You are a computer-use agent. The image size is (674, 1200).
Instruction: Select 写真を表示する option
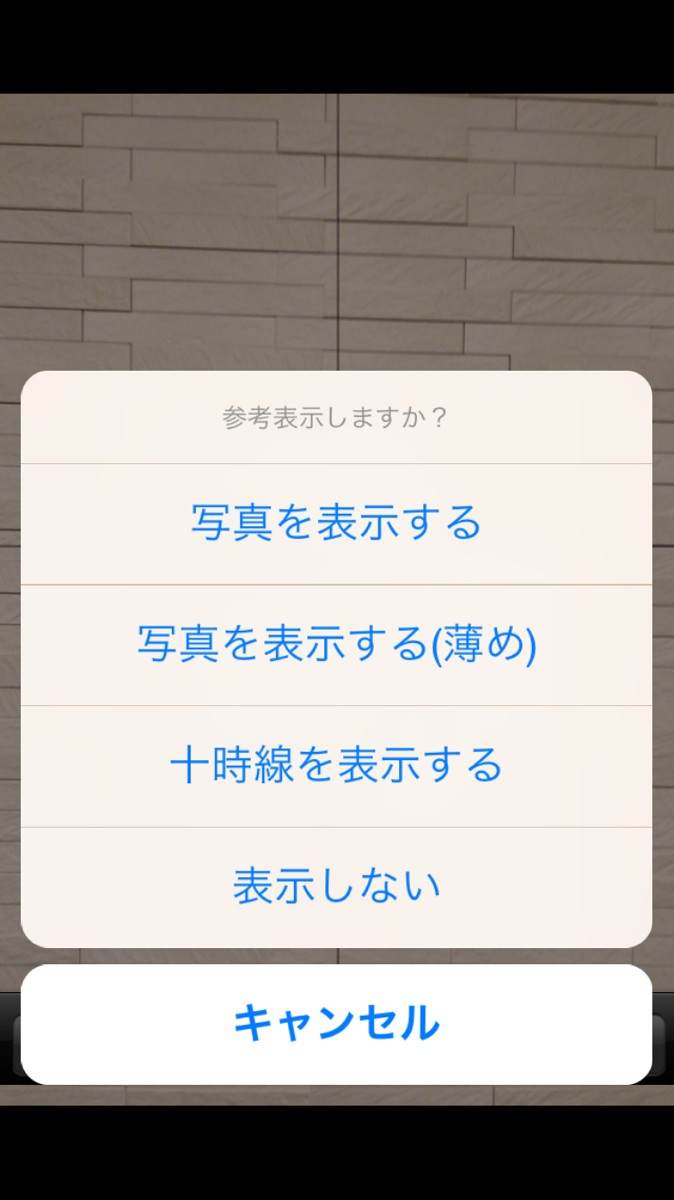click(x=336, y=524)
